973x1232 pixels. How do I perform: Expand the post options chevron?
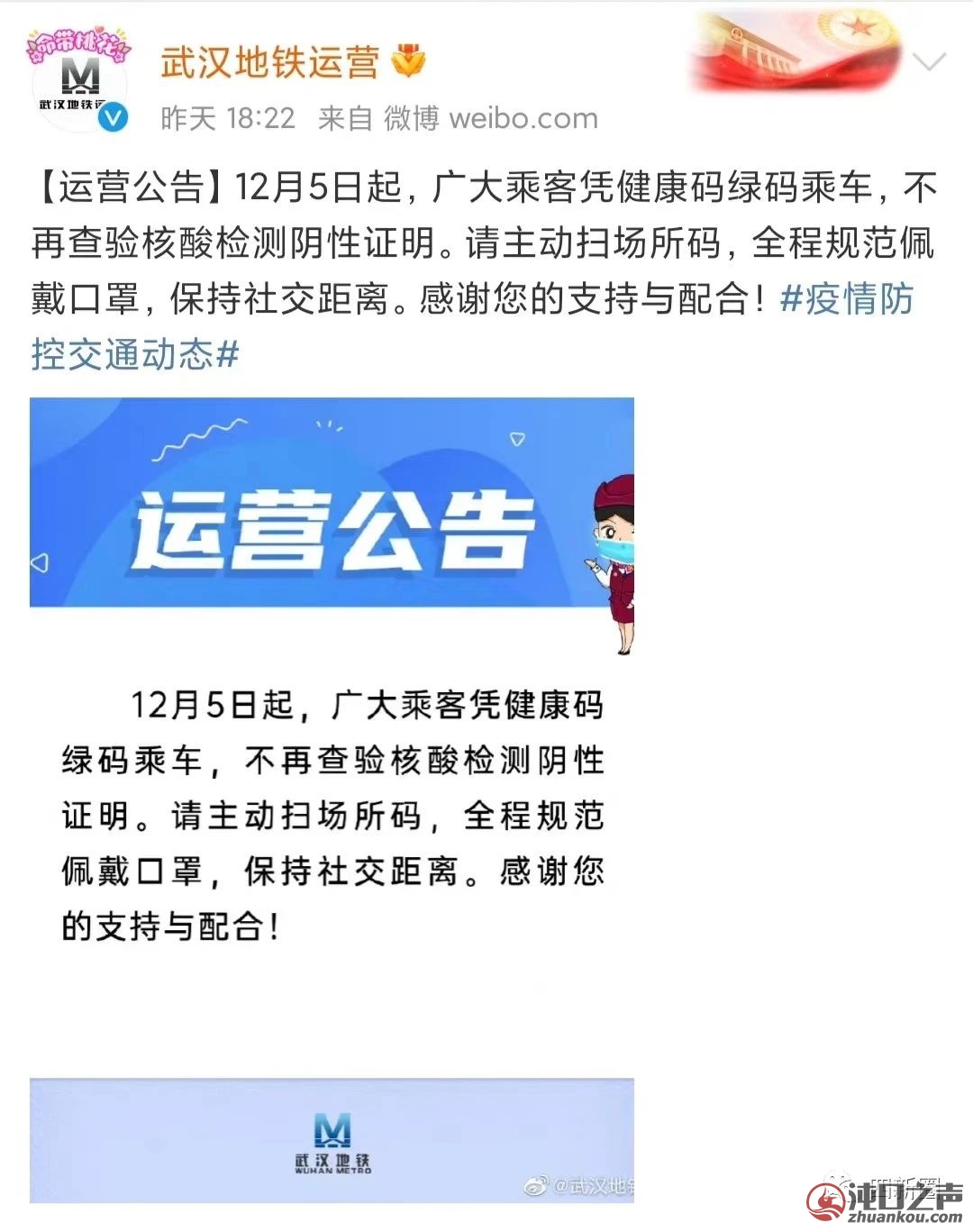(929, 63)
